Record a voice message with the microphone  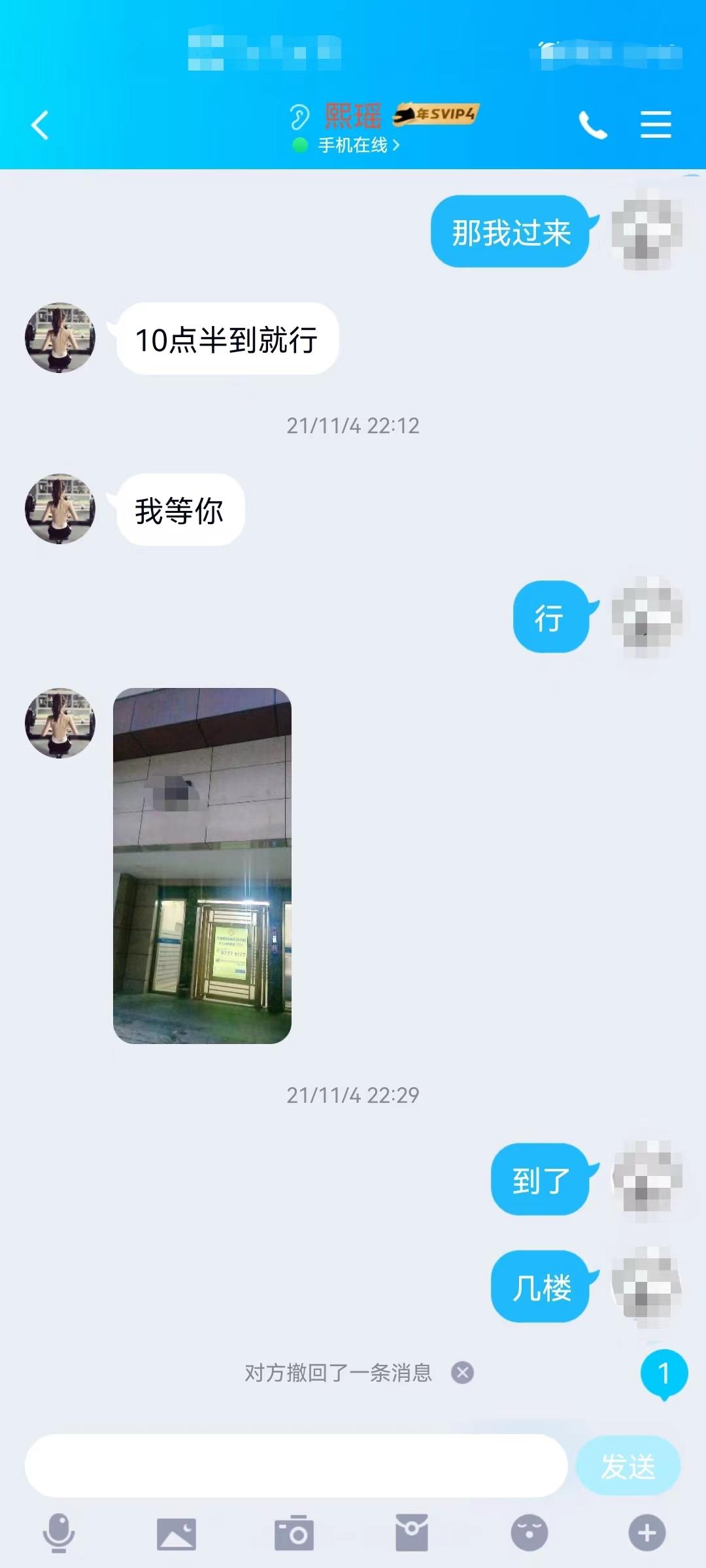59,1532
